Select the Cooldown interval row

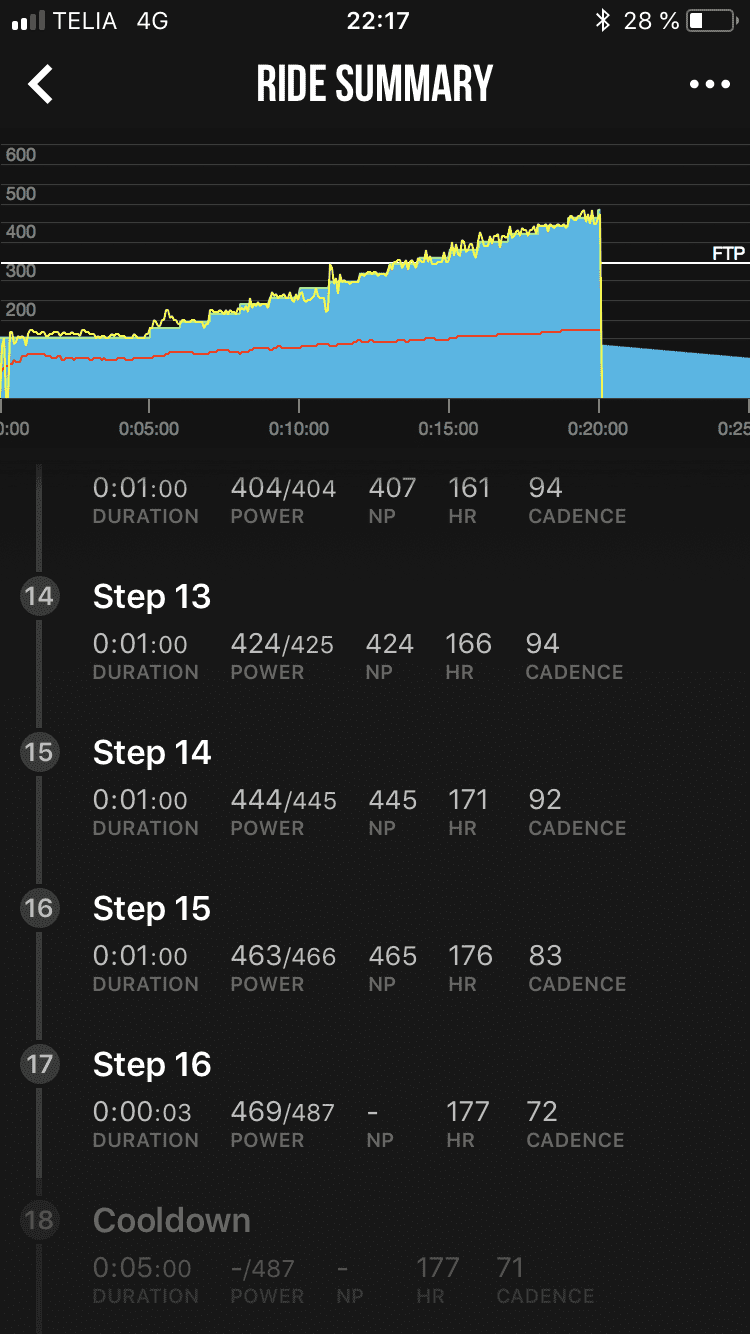coord(375,1256)
